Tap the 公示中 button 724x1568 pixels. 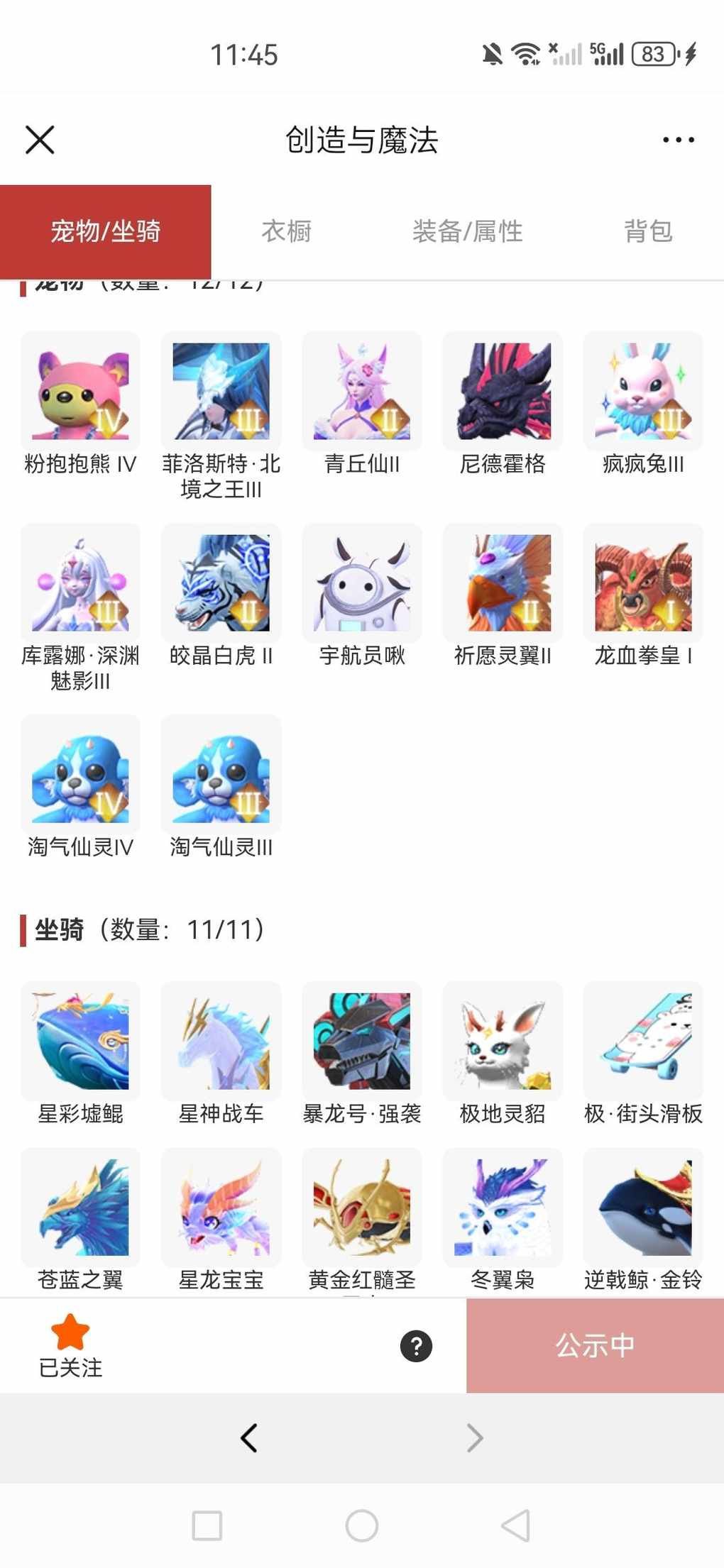click(595, 1346)
